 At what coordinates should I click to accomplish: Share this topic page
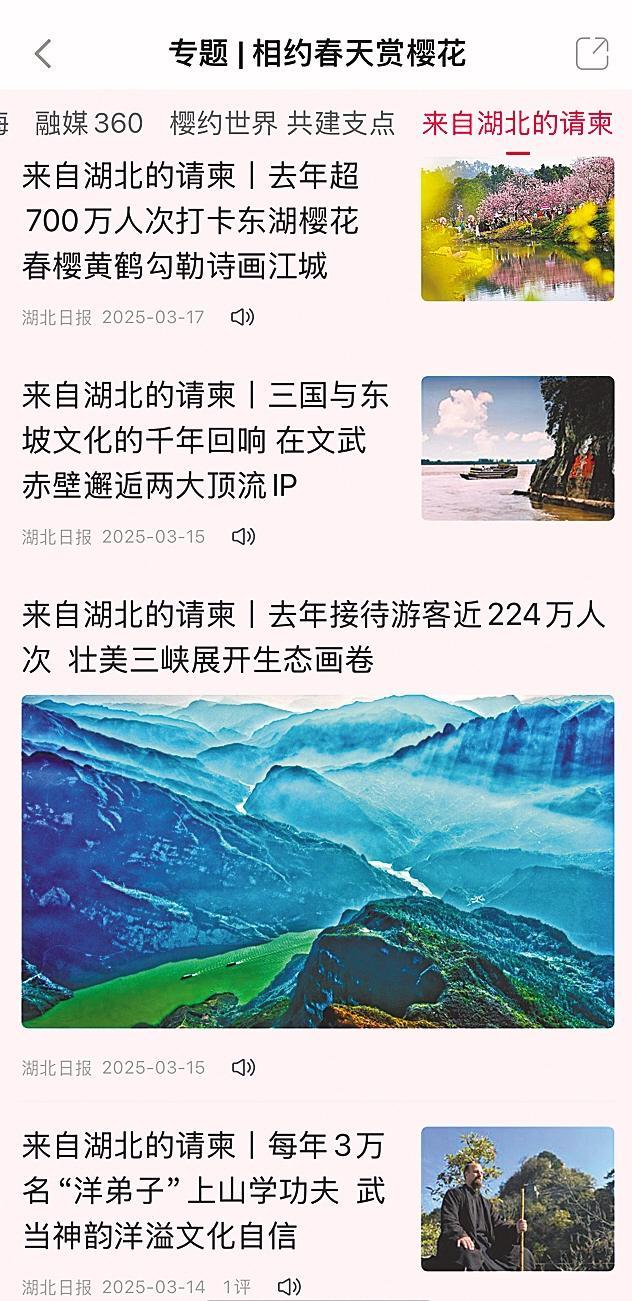(592, 53)
